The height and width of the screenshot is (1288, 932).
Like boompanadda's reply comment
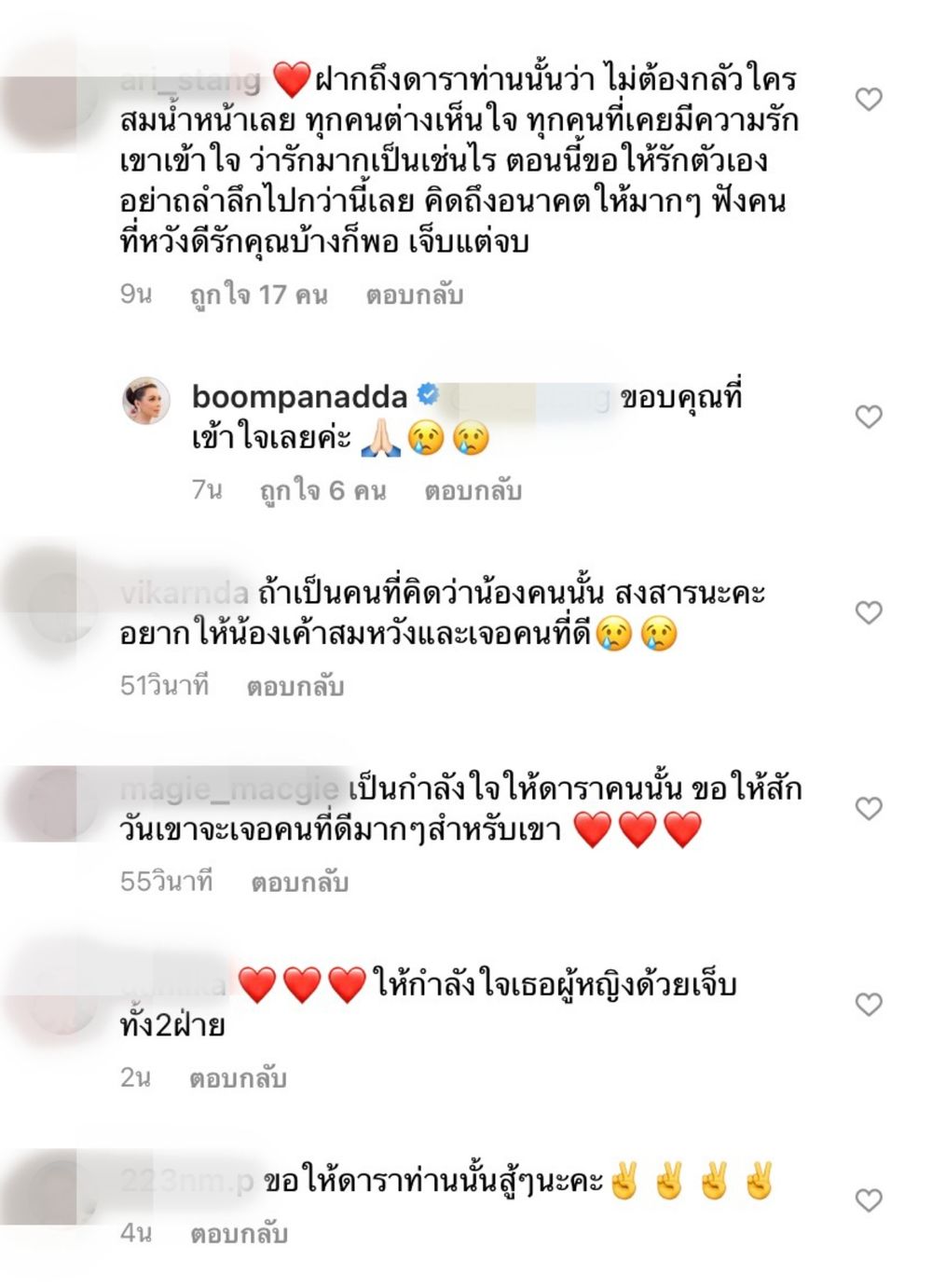click(x=869, y=417)
